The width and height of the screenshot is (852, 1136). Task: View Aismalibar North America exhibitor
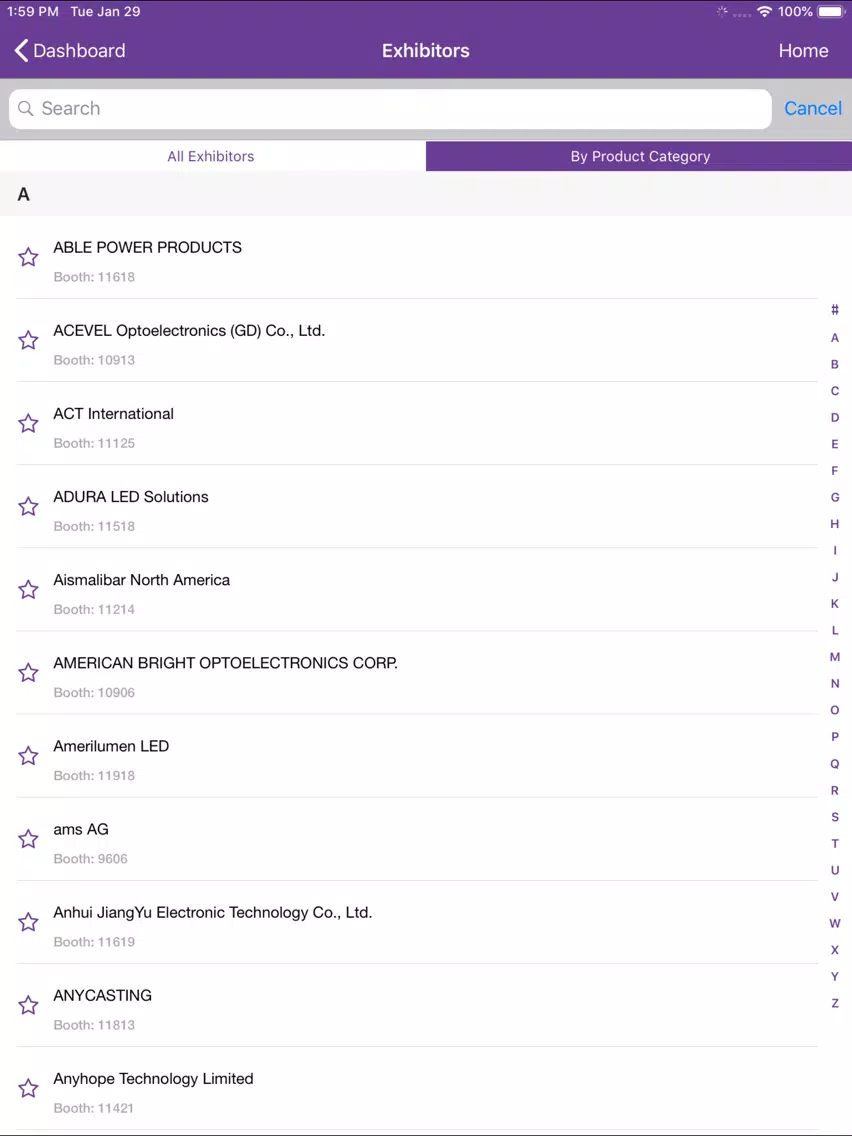tap(142, 580)
